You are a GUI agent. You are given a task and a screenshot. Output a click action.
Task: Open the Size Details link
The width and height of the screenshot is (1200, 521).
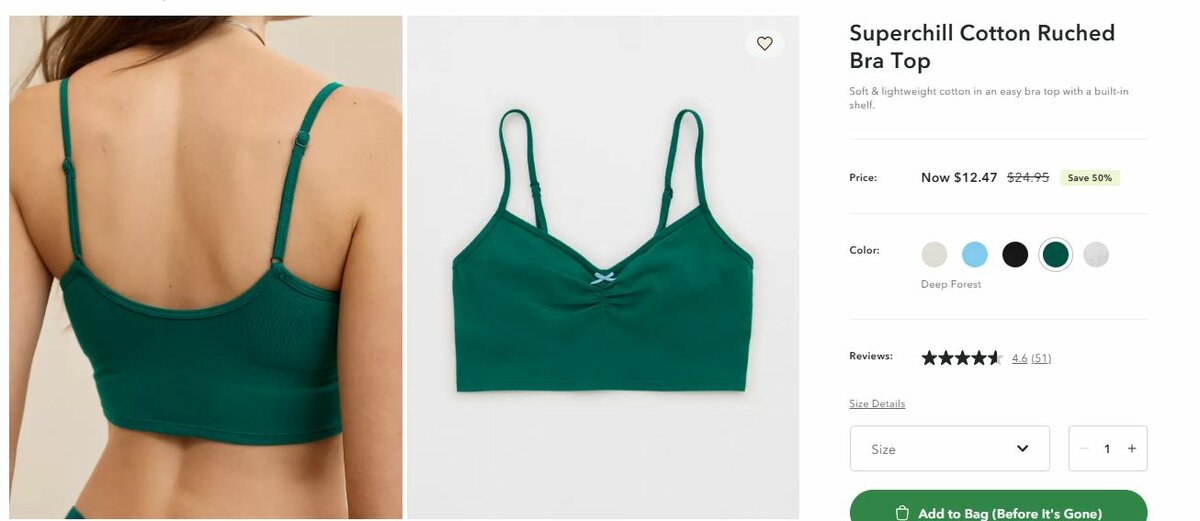point(877,404)
